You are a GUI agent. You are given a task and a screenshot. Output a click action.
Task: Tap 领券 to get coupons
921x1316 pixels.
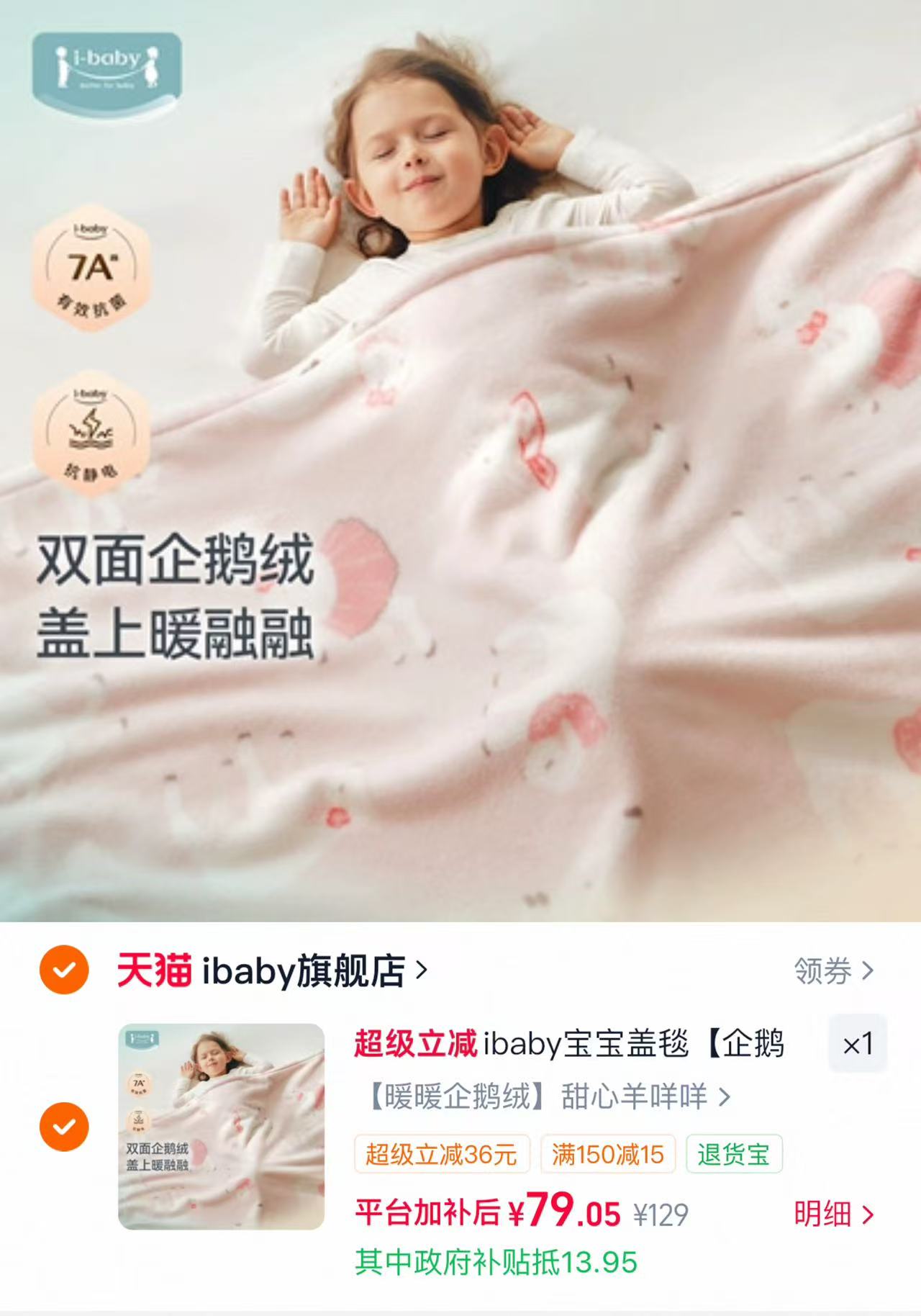(x=834, y=970)
